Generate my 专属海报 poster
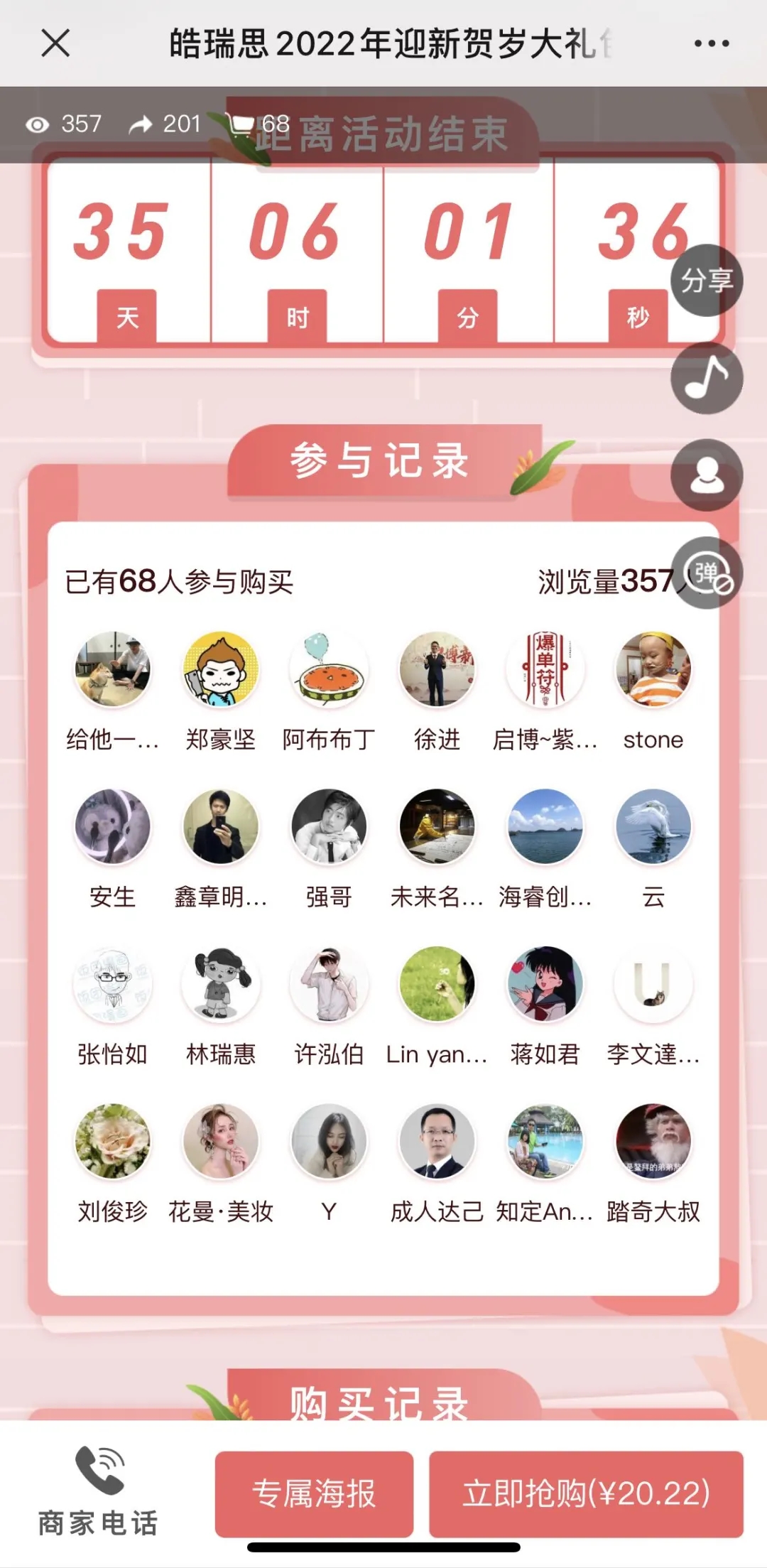The image size is (767, 1568). click(x=314, y=1493)
